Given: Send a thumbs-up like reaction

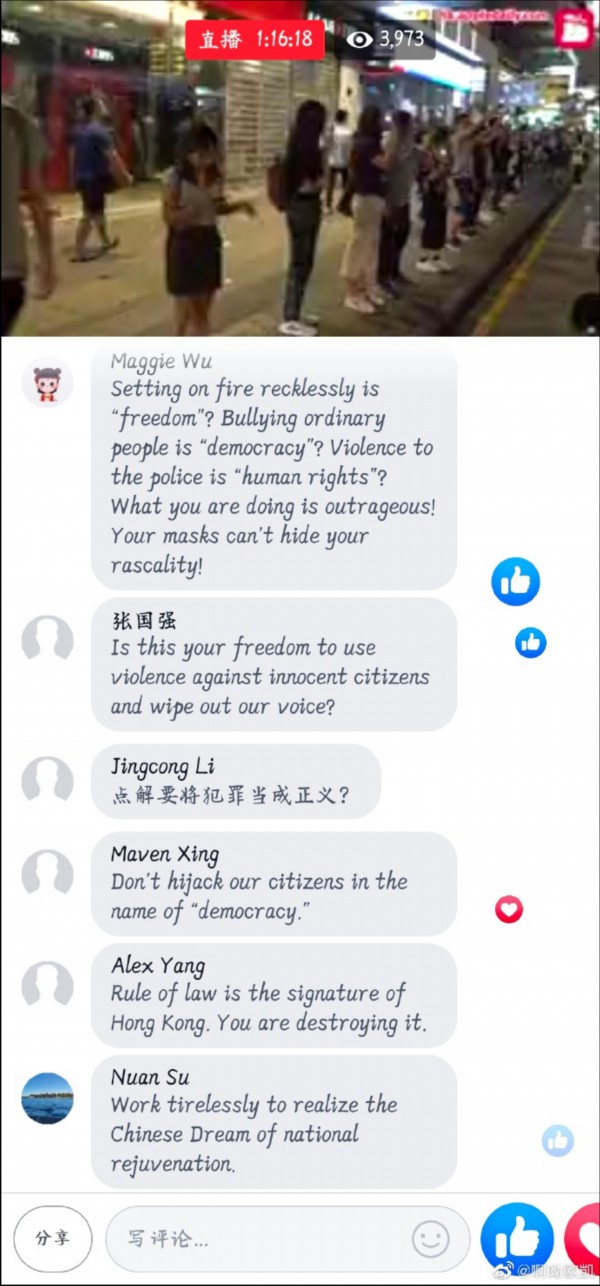Looking at the screenshot, I should [517, 1238].
